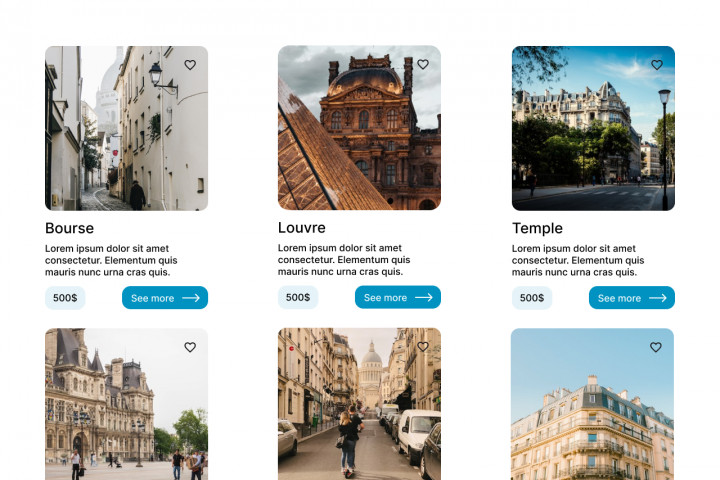Favorite the street with dome photo
The image size is (720, 480).
423,347
